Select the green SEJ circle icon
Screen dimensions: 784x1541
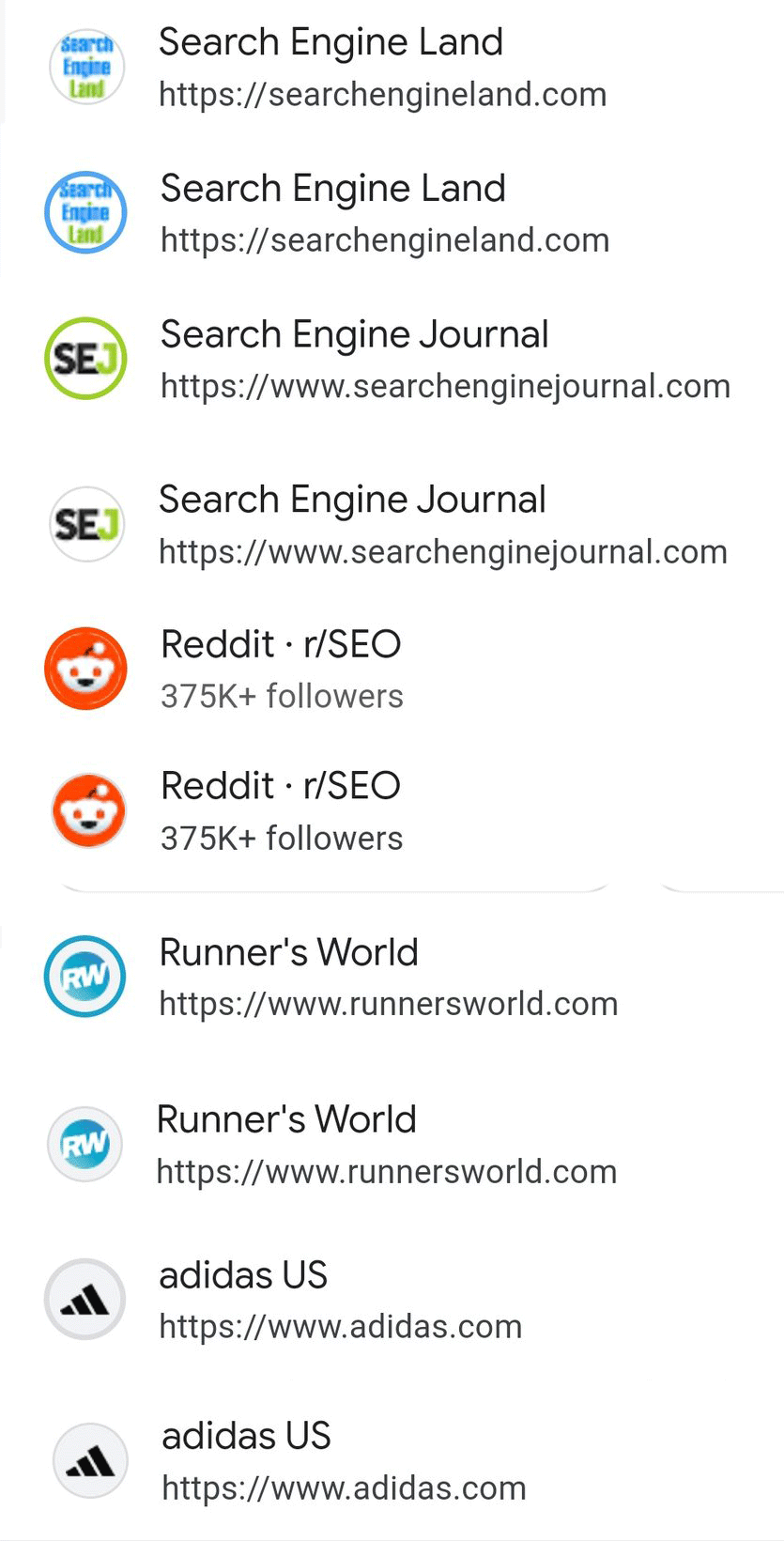click(x=85, y=359)
